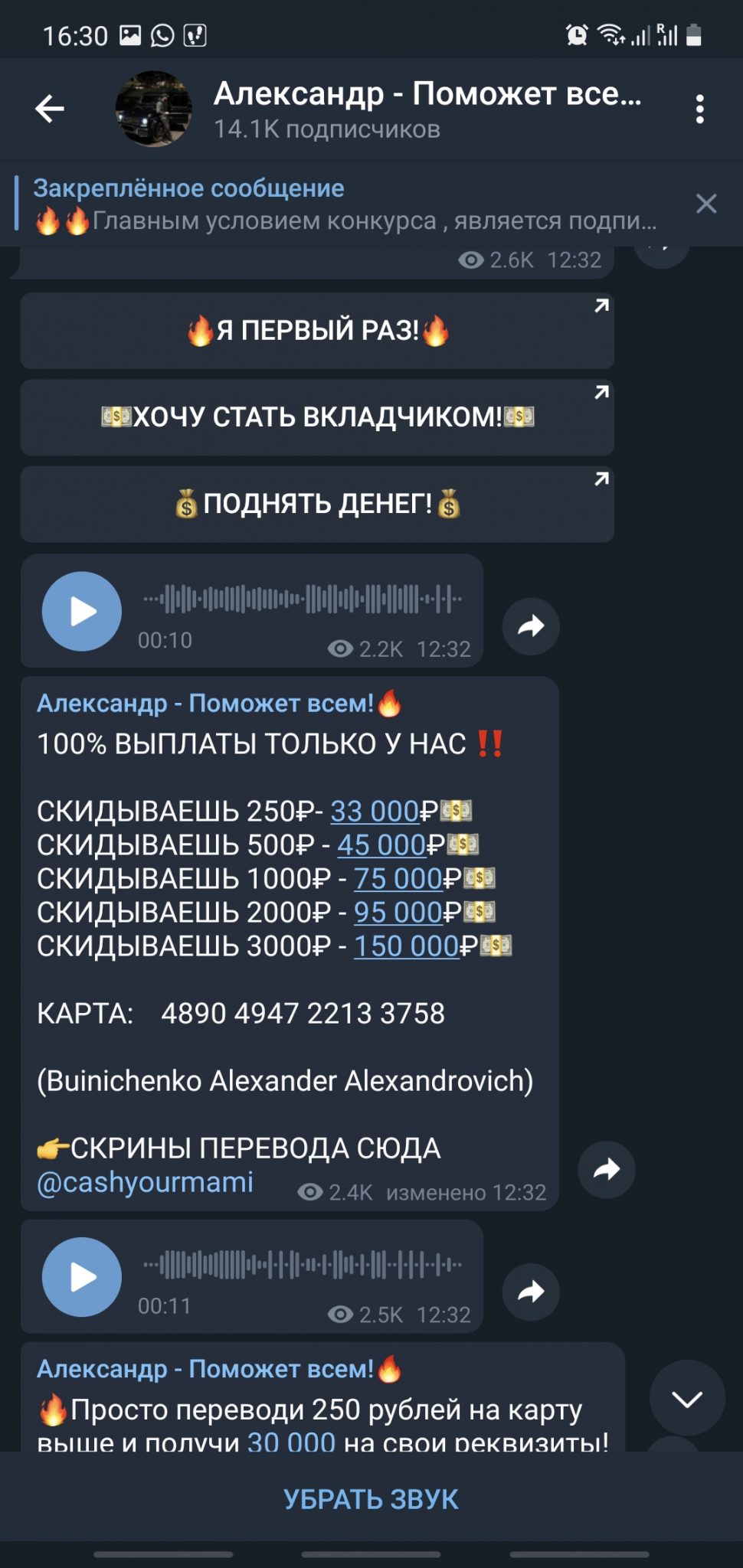Tap ХОЧУ СТАТЬ ВКЛАДЧИКОМ! button

coord(317,417)
